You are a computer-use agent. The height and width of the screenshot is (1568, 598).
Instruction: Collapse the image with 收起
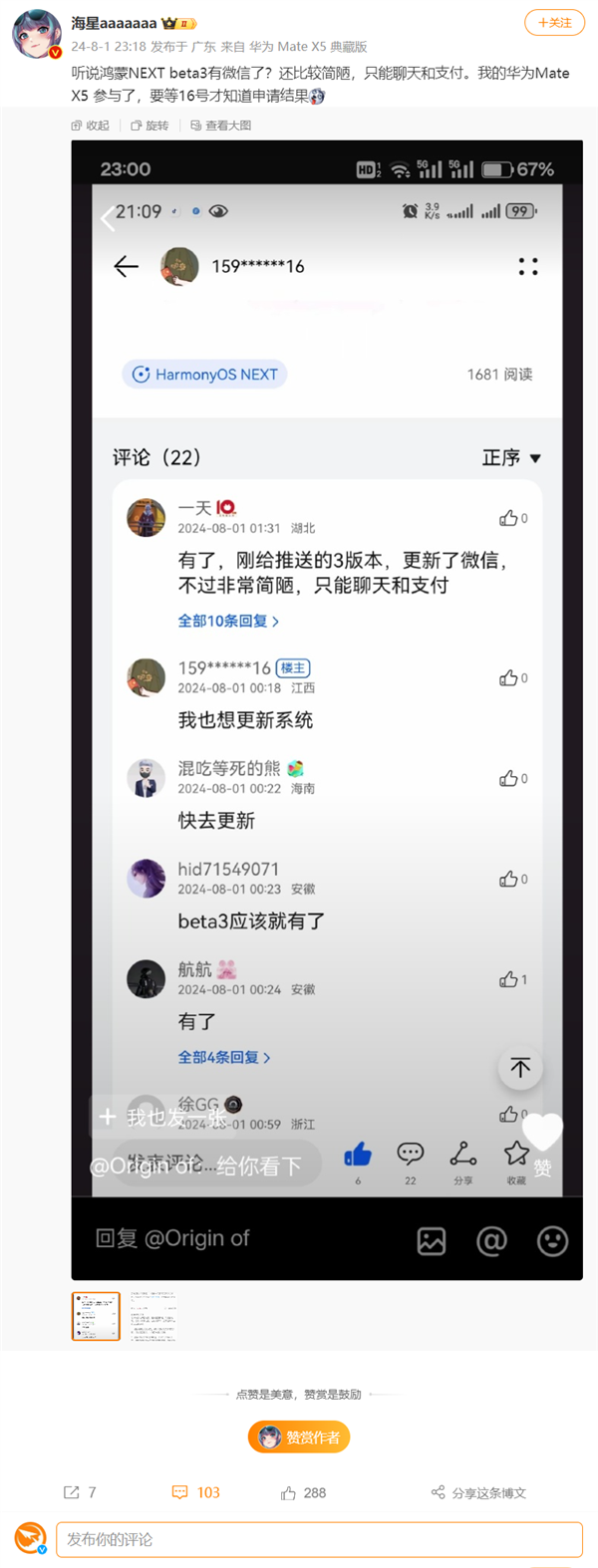(x=91, y=126)
